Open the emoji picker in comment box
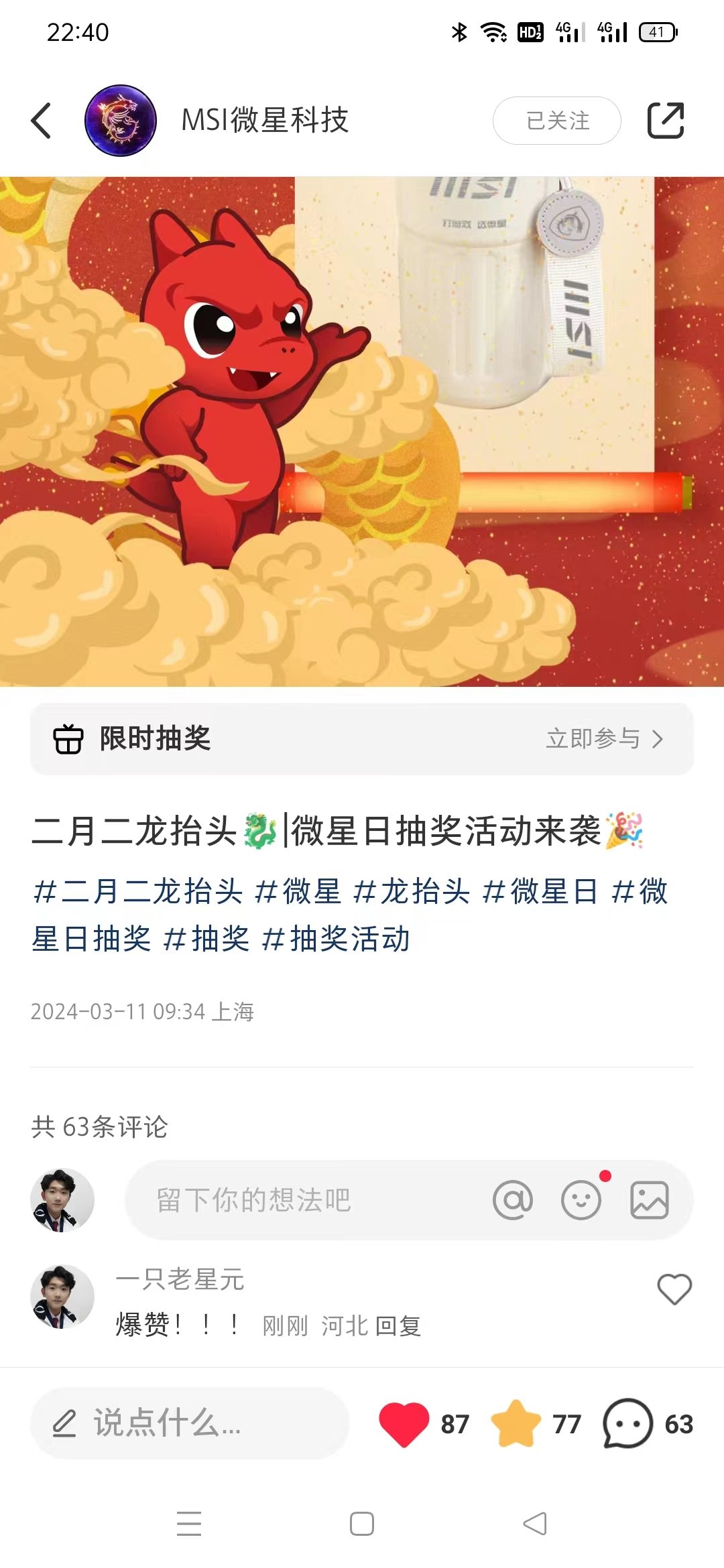 click(581, 1199)
